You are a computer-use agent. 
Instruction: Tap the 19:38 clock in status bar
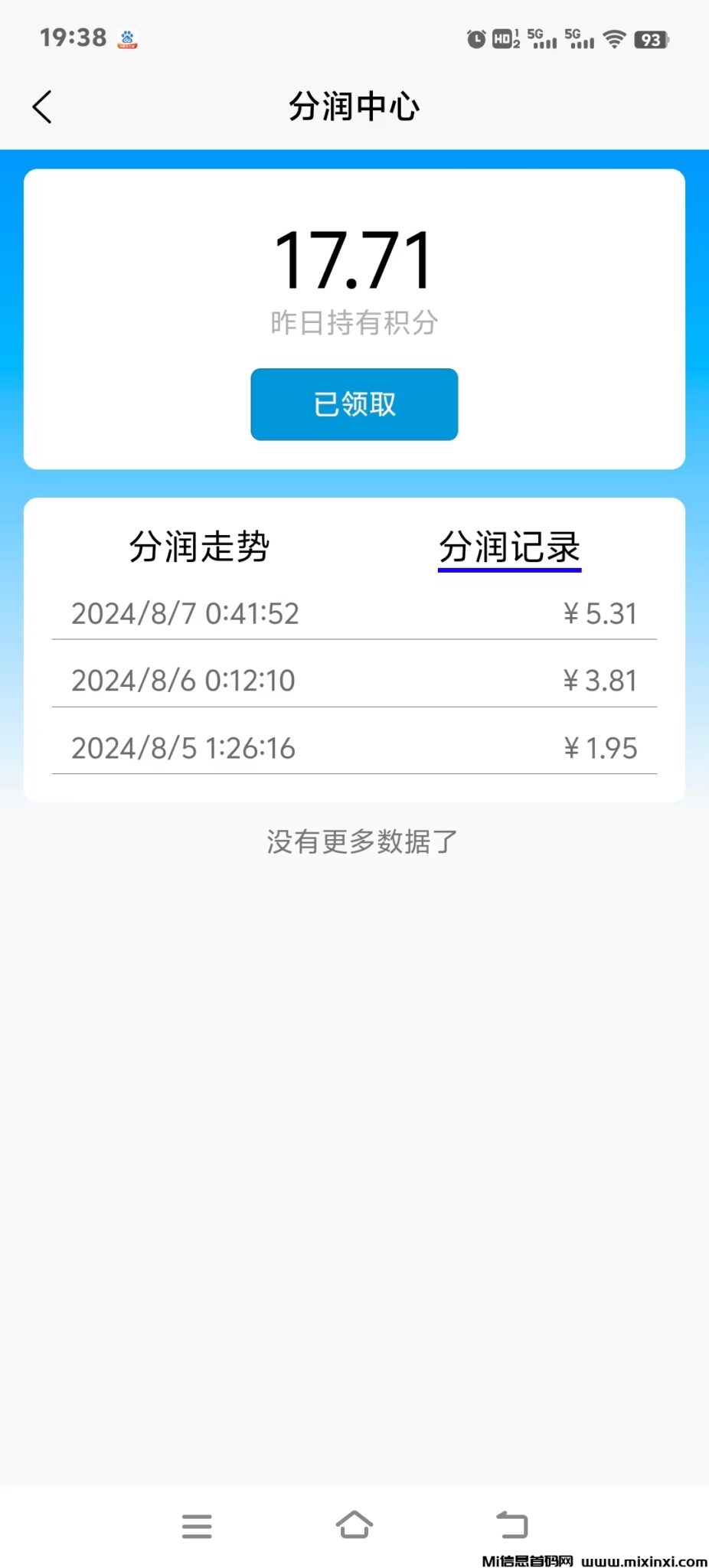(x=72, y=38)
